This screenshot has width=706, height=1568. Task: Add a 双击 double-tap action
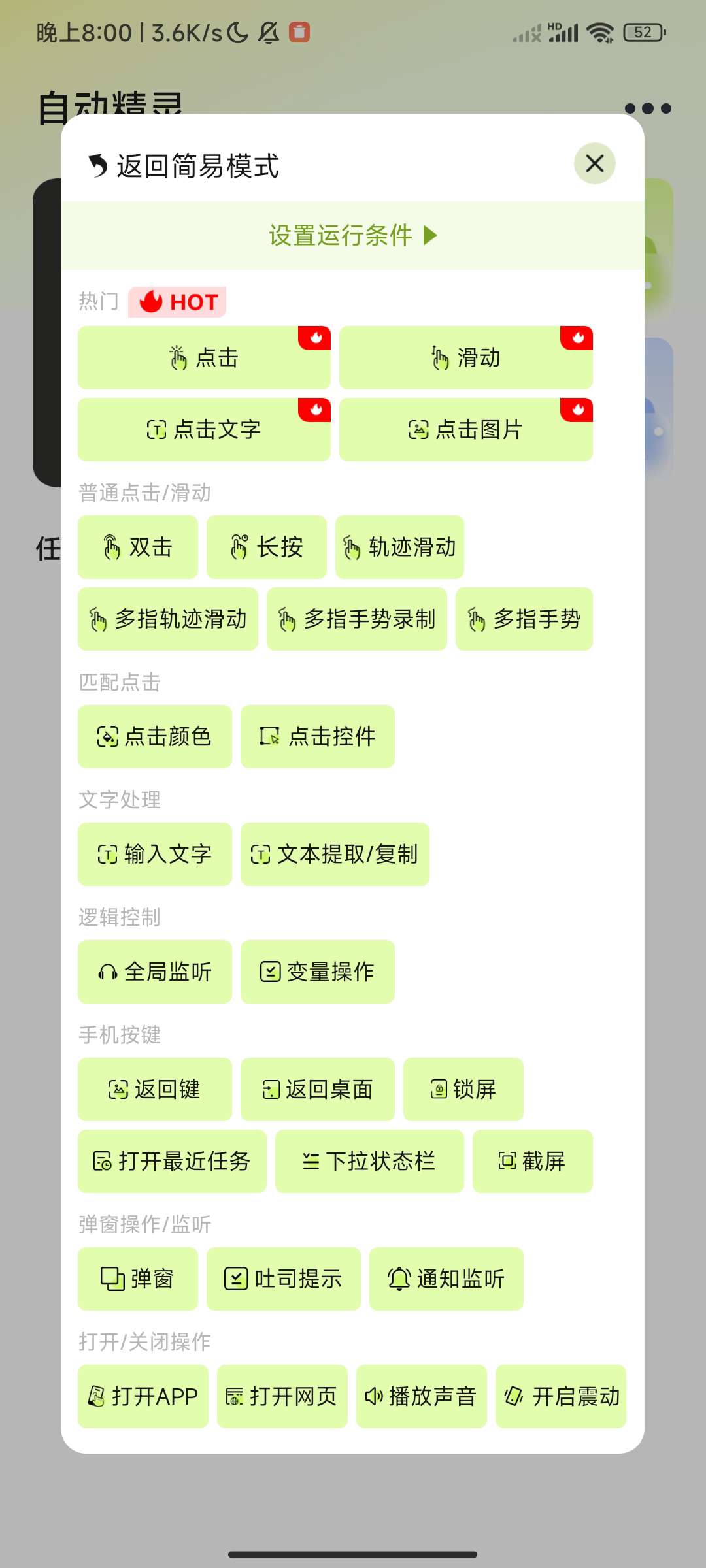pos(137,547)
